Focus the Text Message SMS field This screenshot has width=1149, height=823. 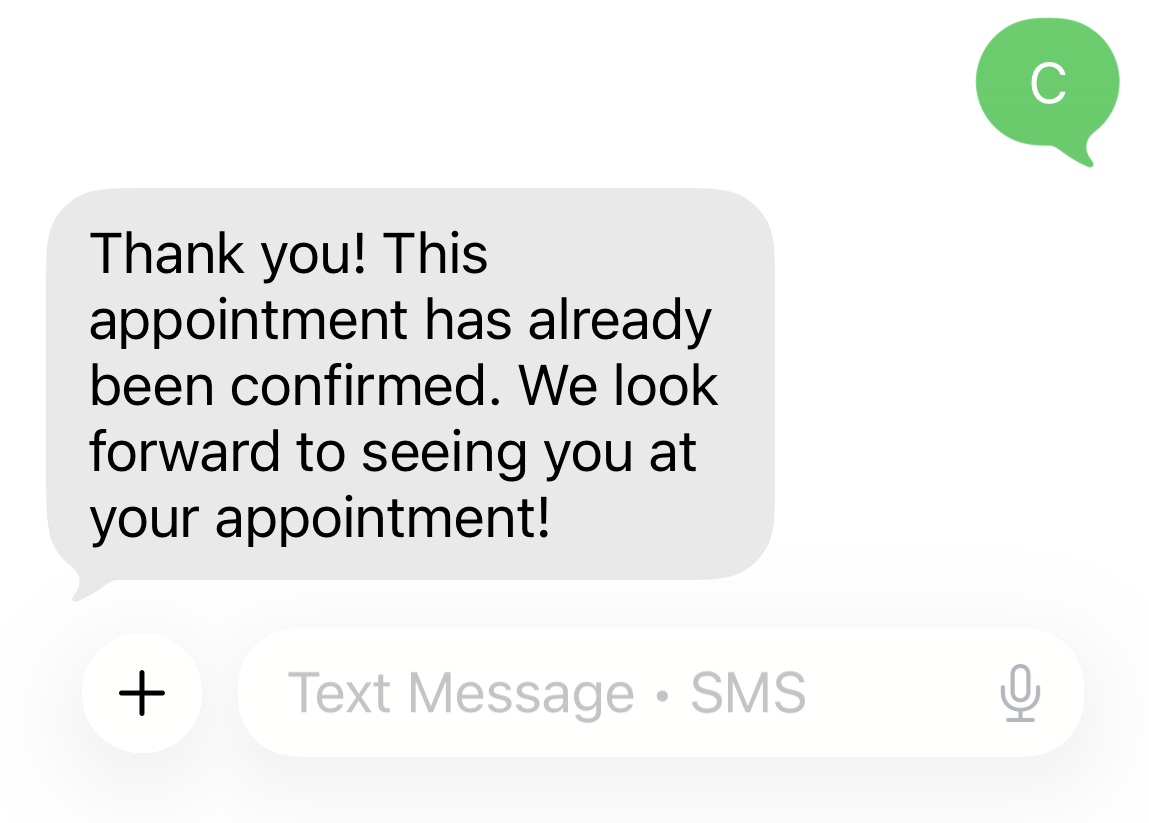(600, 692)
